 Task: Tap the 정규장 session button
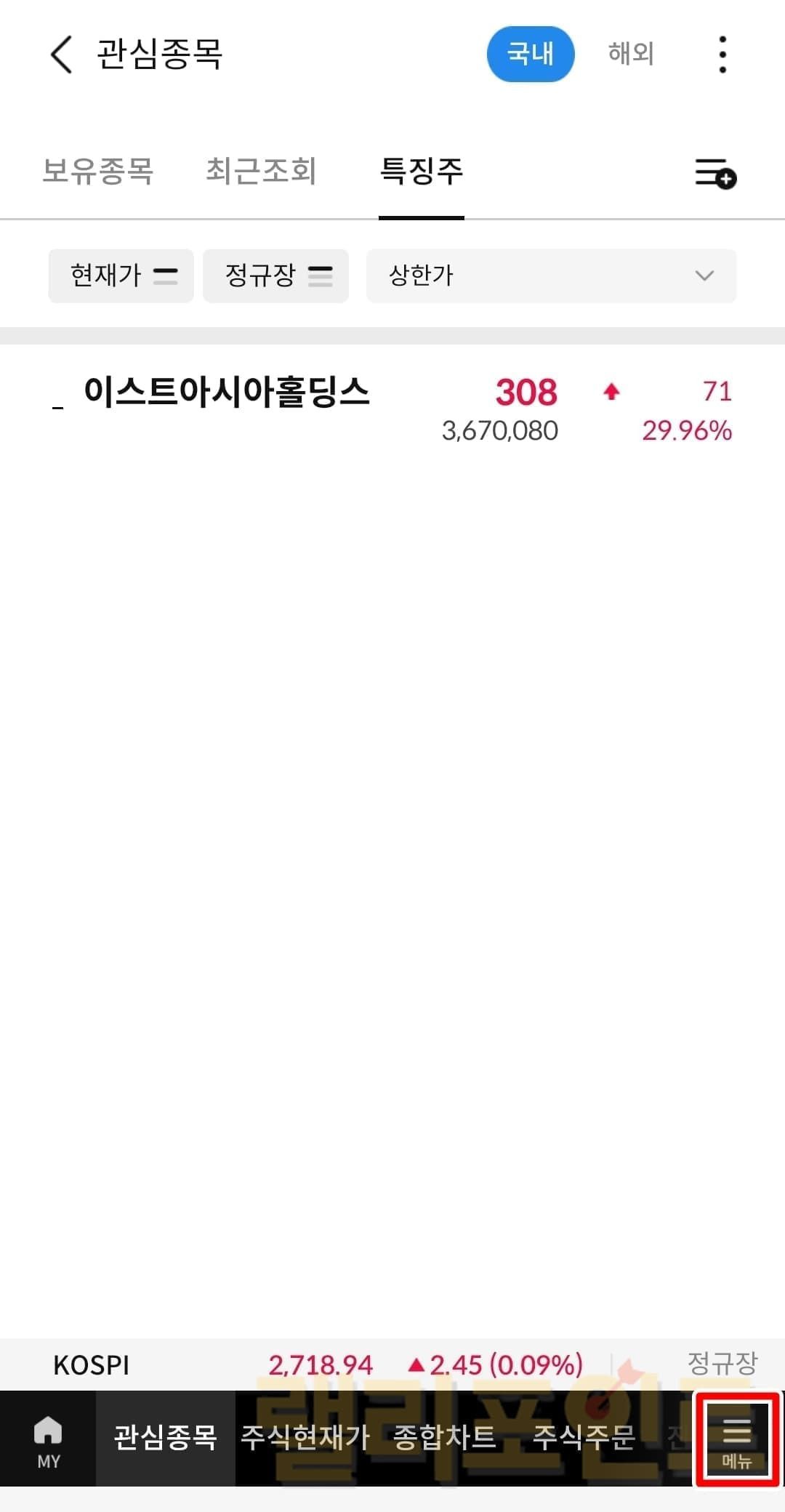coord(276,276)
